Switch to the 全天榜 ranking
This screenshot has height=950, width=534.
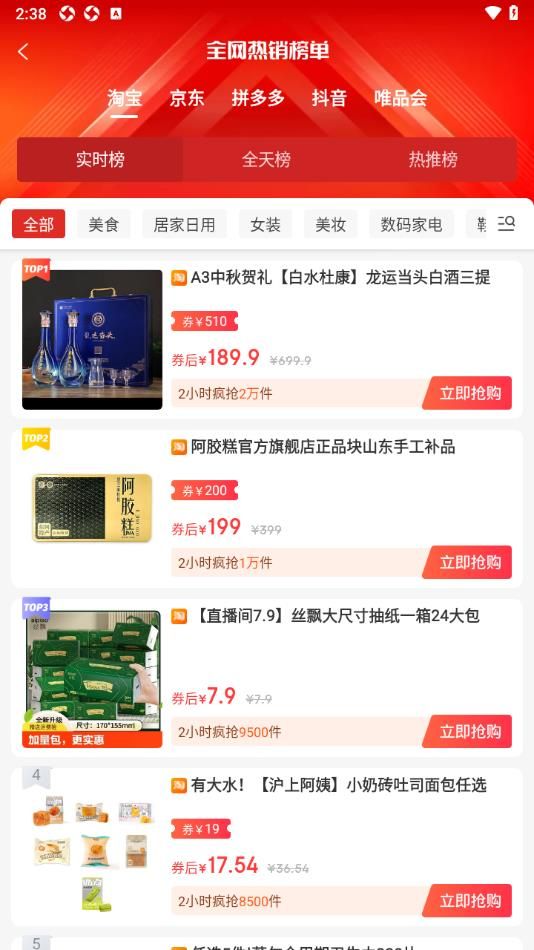pos(267,159)
